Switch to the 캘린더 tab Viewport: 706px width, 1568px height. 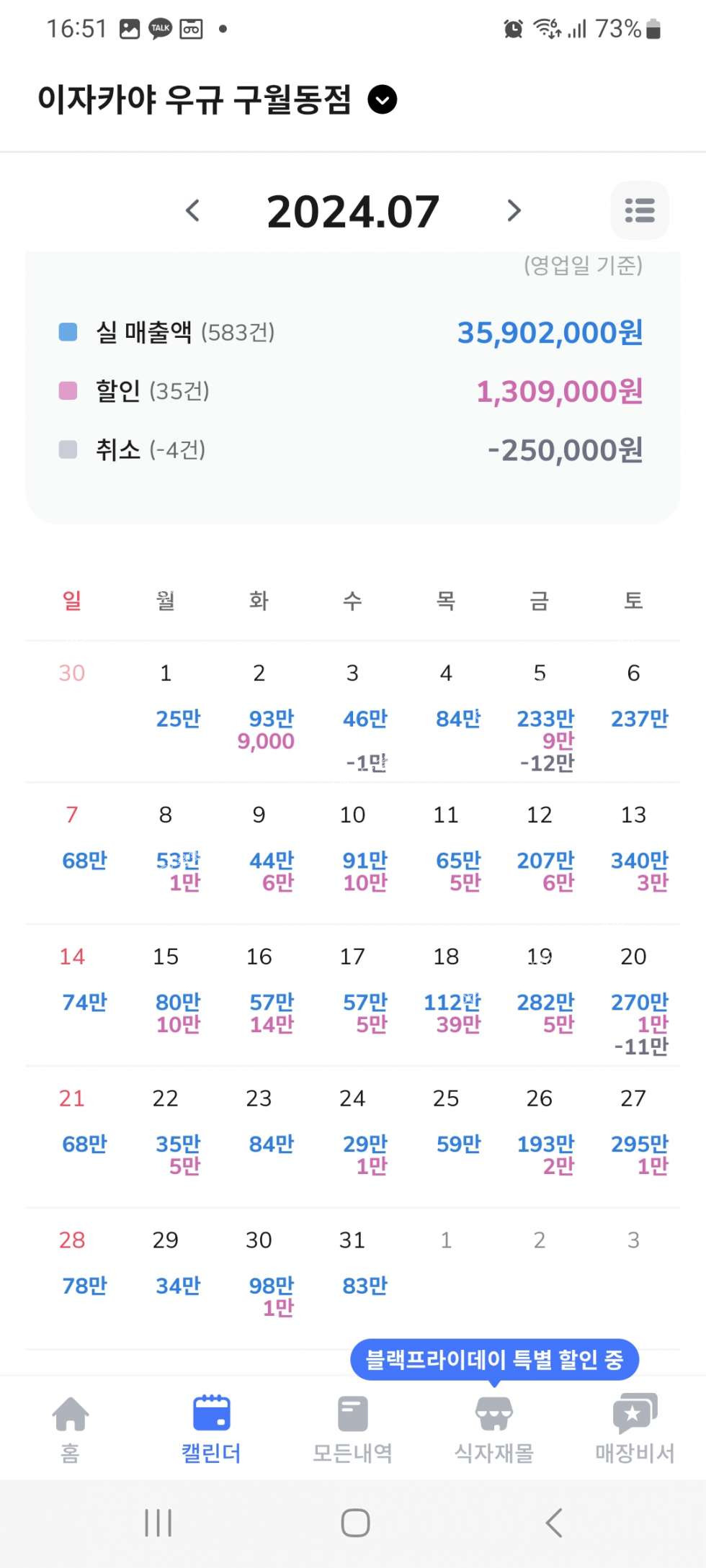pos(211,1429)
